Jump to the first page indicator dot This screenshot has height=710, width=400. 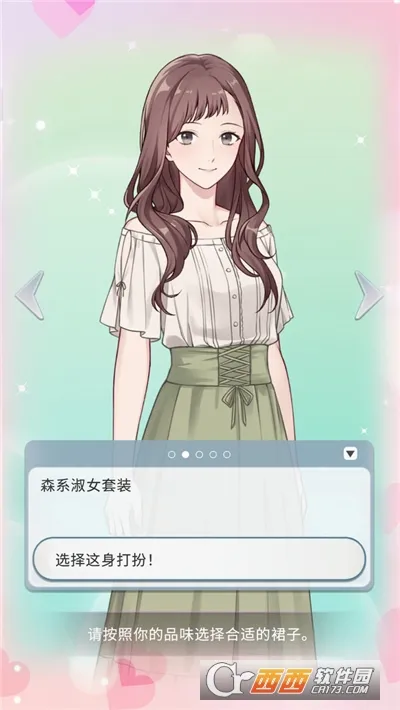click(x=172, y=455)
